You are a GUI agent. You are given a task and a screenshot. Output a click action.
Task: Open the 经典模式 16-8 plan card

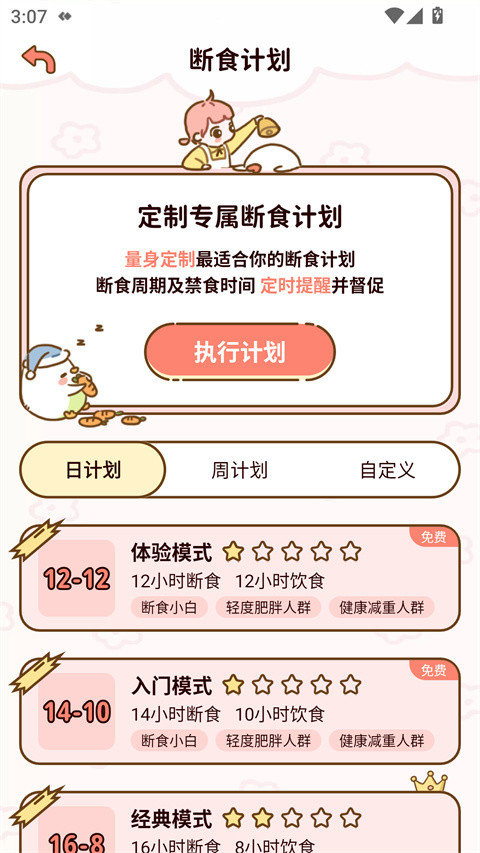pos(239,822)
